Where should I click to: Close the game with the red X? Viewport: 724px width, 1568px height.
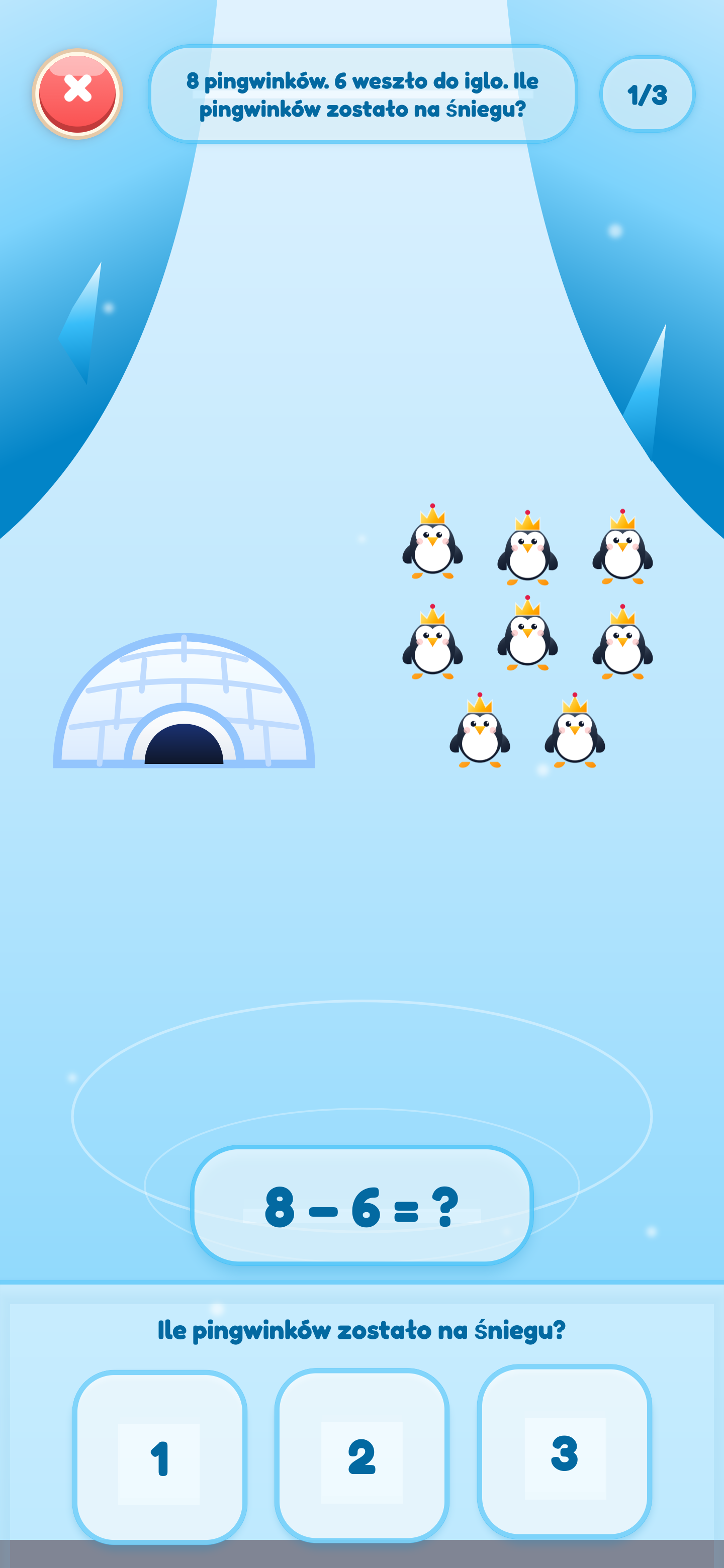[77, 94]
